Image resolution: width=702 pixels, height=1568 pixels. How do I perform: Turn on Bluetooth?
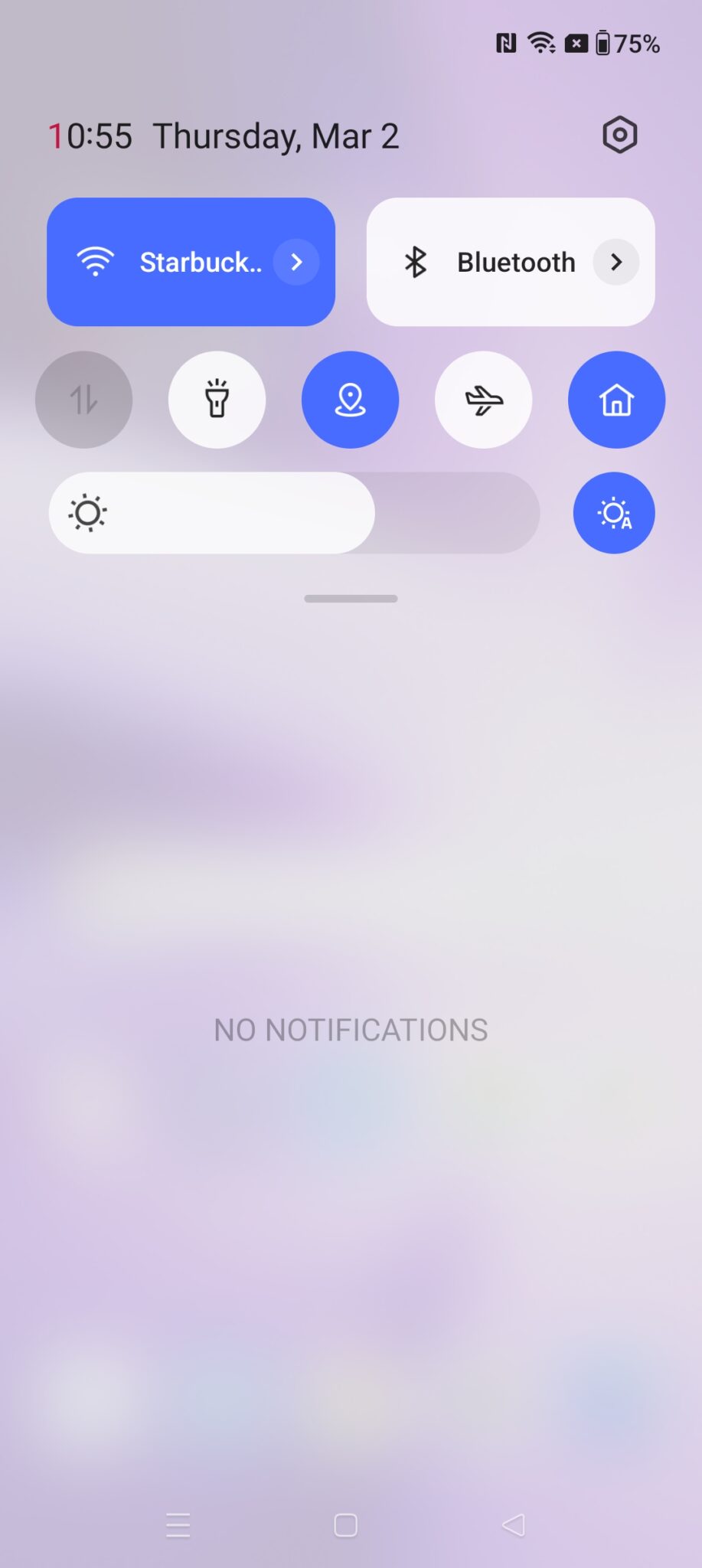click(511, 262)
